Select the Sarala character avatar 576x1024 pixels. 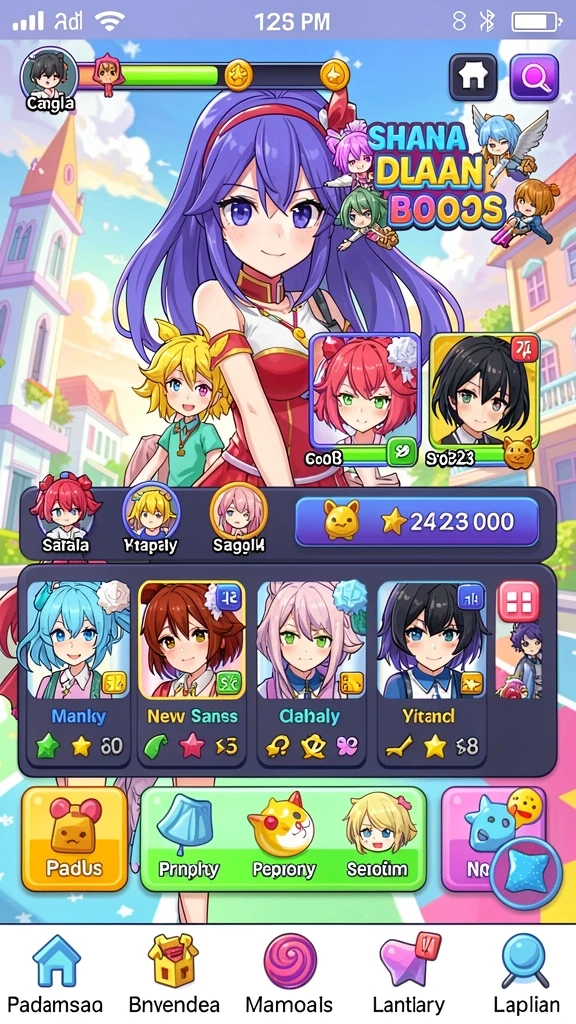point(65,516)
